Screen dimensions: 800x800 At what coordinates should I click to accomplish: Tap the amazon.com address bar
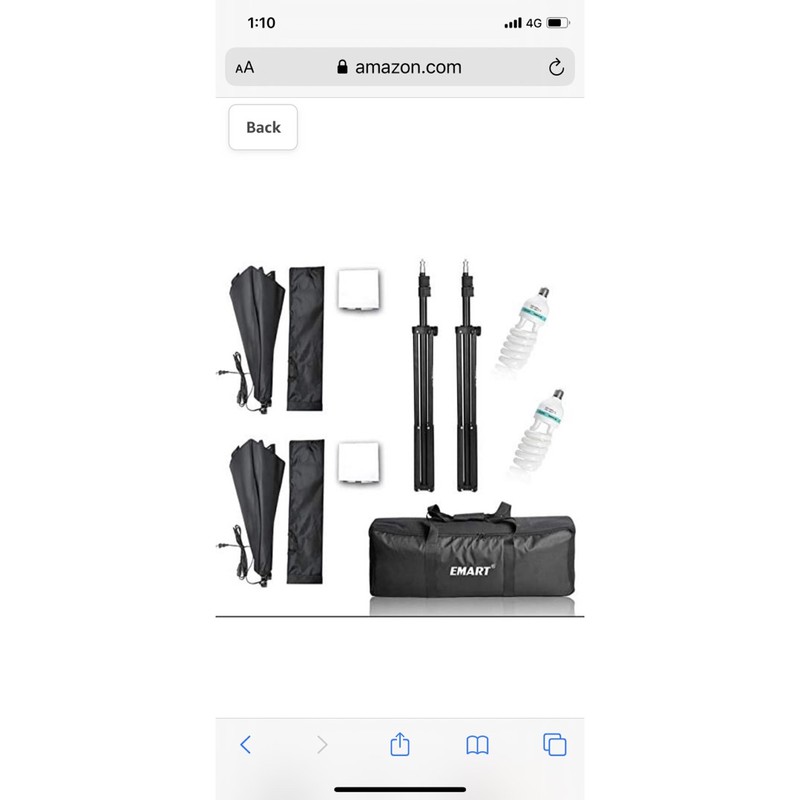point(399,67)
